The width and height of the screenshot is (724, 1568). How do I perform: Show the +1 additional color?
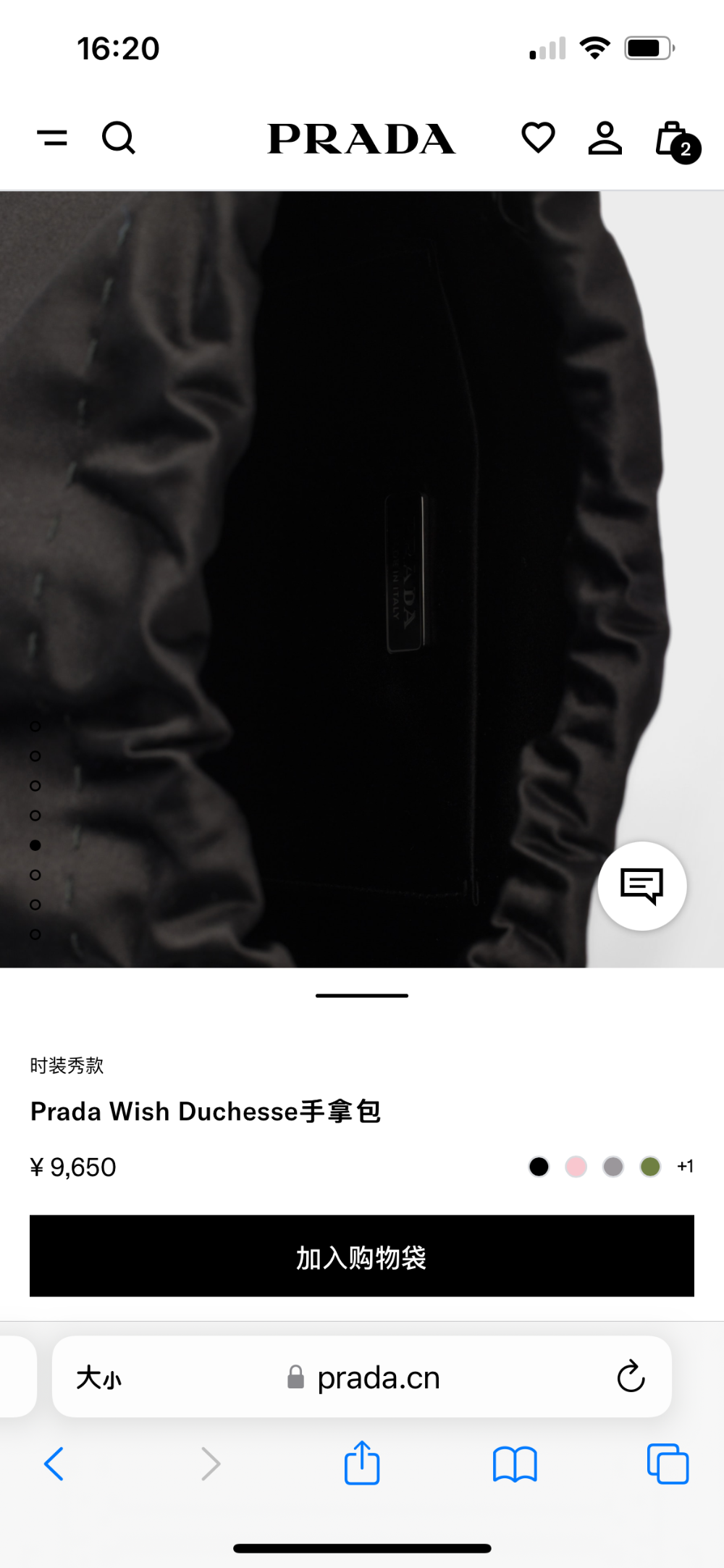point(685,1166)
